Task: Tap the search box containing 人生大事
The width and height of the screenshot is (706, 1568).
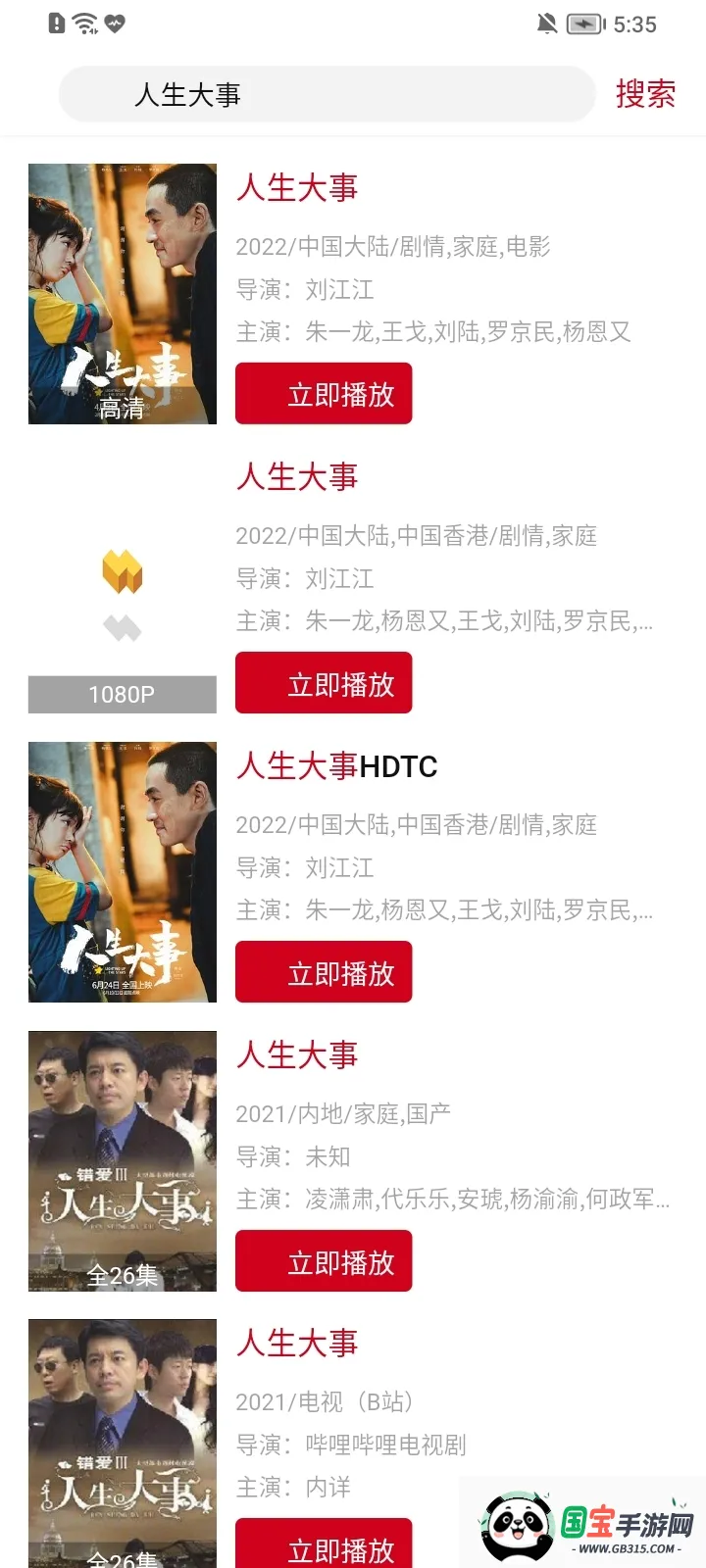Action: coord(327,95)
